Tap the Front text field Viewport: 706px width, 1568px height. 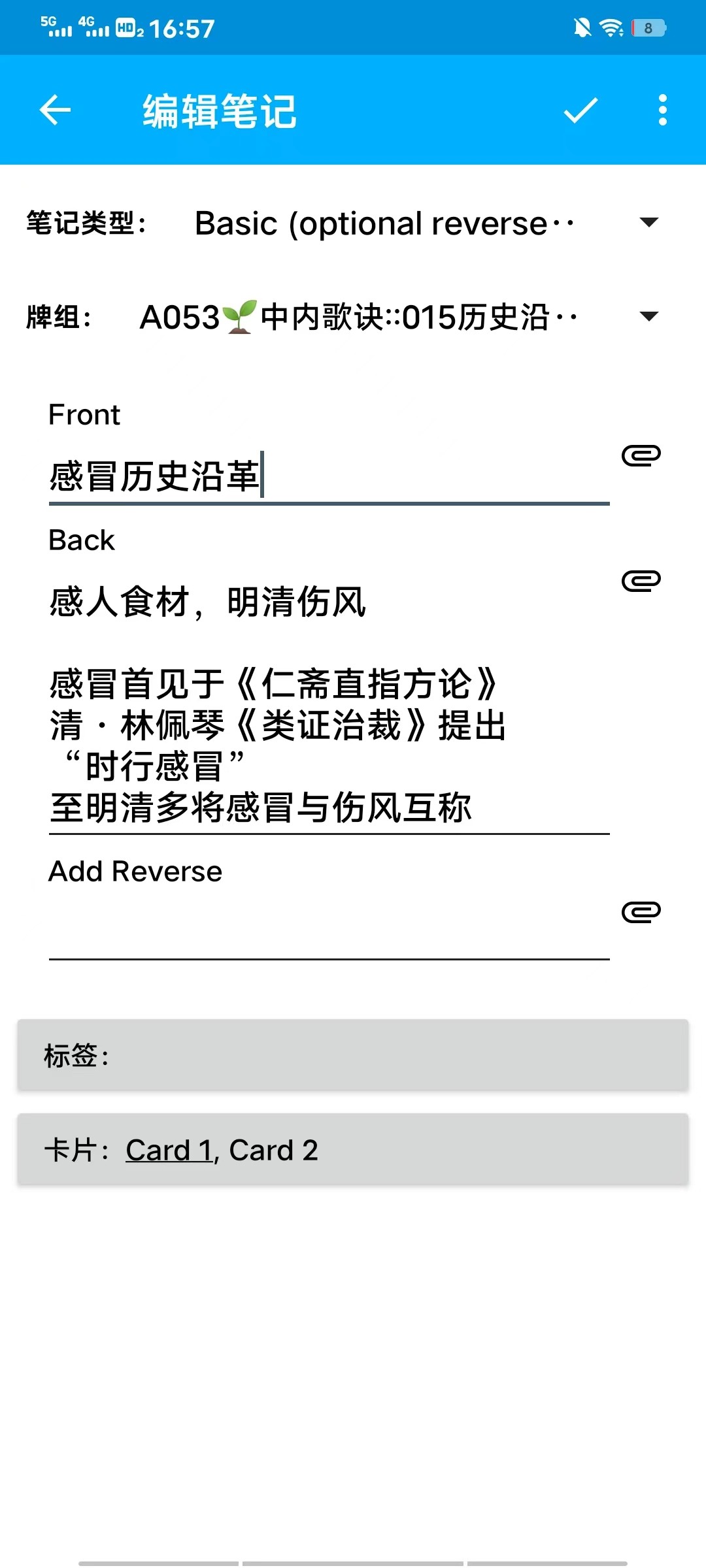click(x=329, y=476)
